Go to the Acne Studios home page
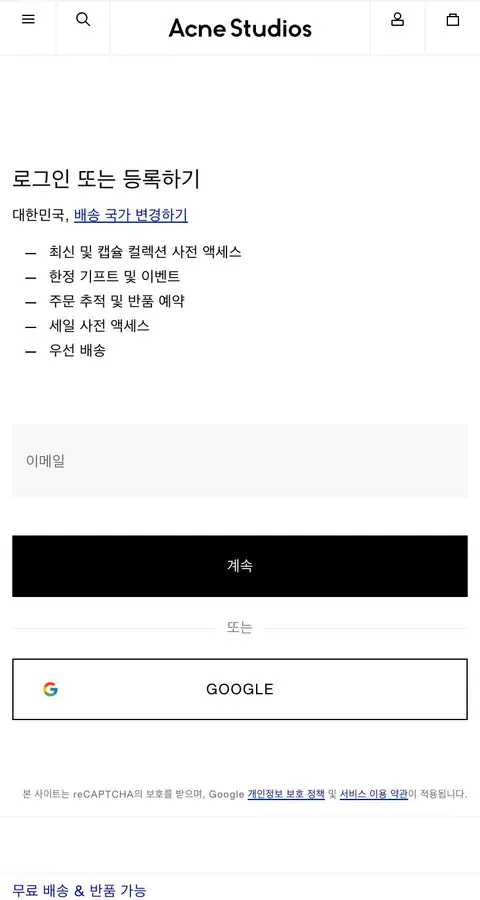This screenshot has width=480, height=900. (240, 28)
